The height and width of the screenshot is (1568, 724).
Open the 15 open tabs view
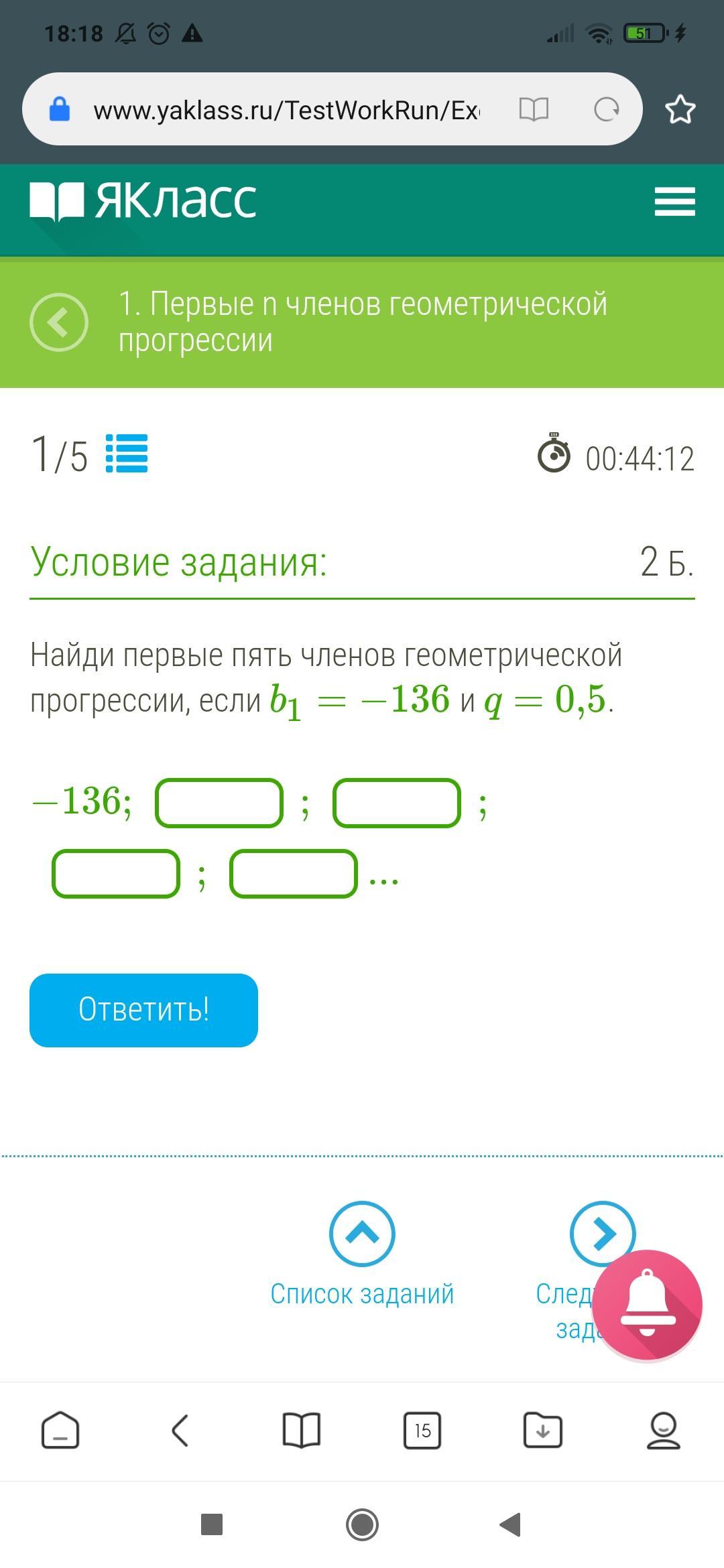click(x=422, y=1431)
